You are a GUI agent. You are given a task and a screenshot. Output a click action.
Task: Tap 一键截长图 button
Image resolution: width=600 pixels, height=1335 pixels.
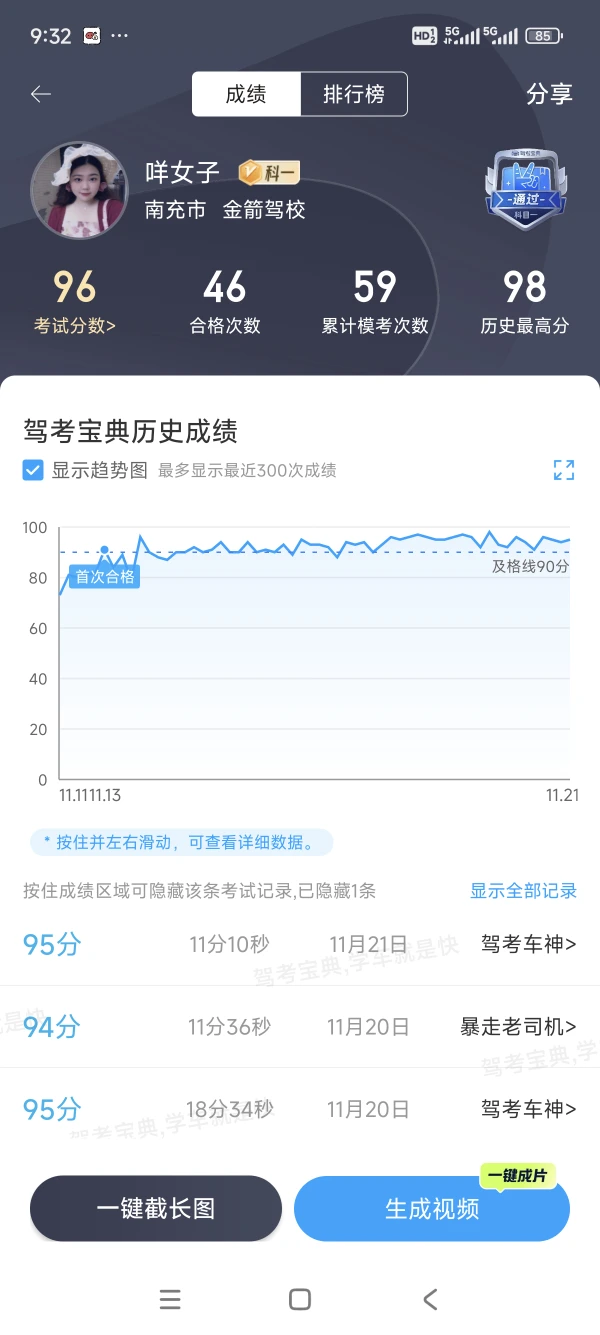[x=156, y=1208]
